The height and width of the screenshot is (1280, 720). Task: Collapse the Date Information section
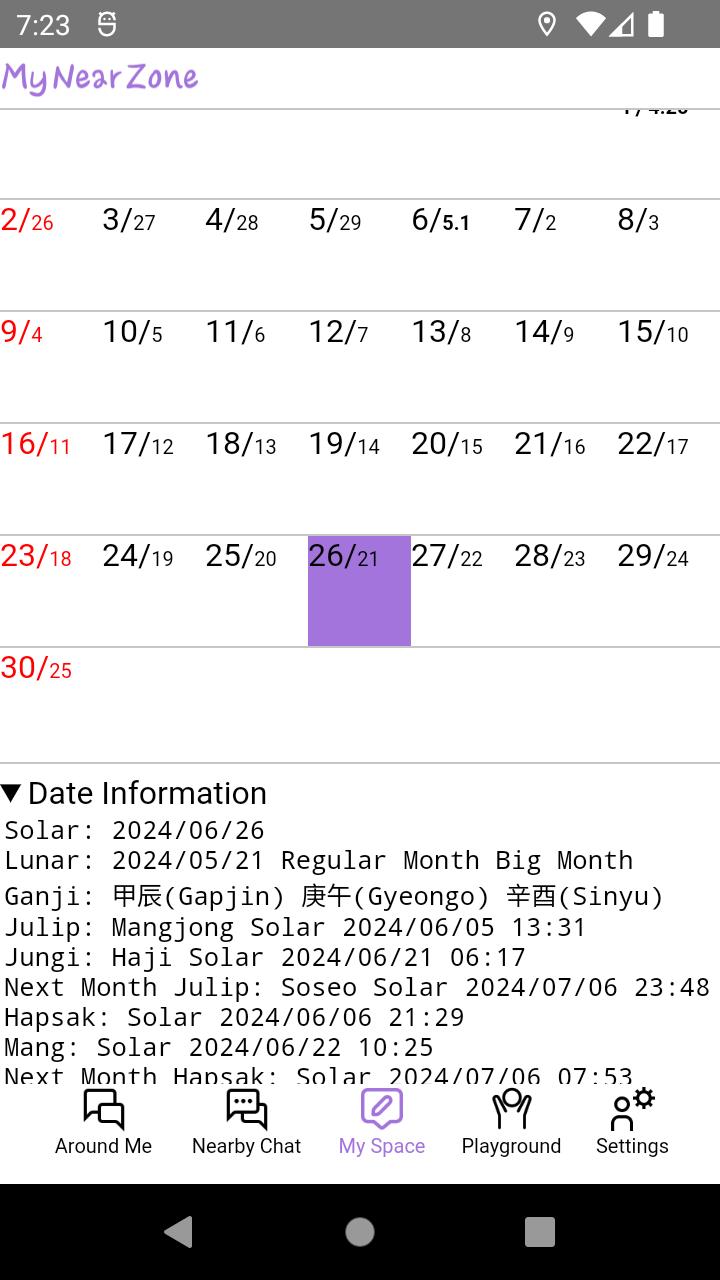pyautogui.click(x=134, y=793)
